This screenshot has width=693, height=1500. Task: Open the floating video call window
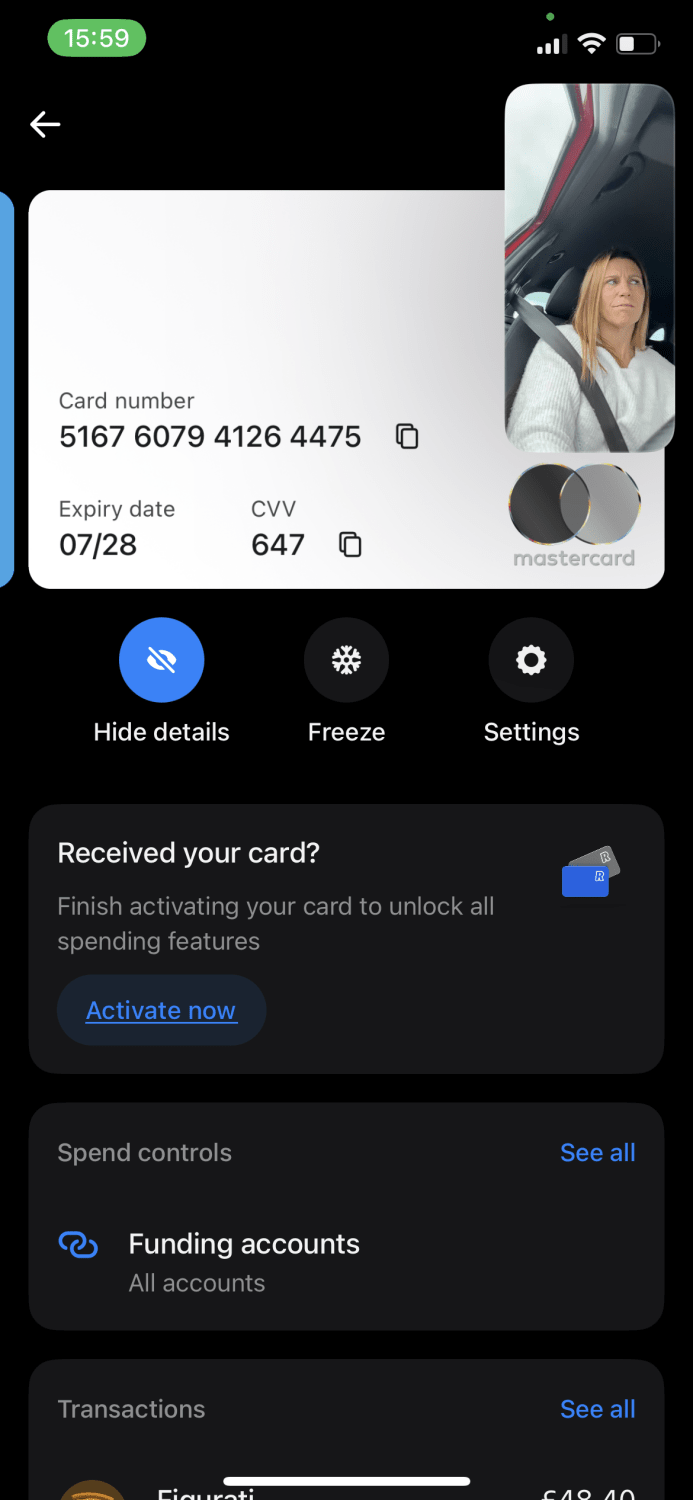pyautogui.click(x=589, y=268)
